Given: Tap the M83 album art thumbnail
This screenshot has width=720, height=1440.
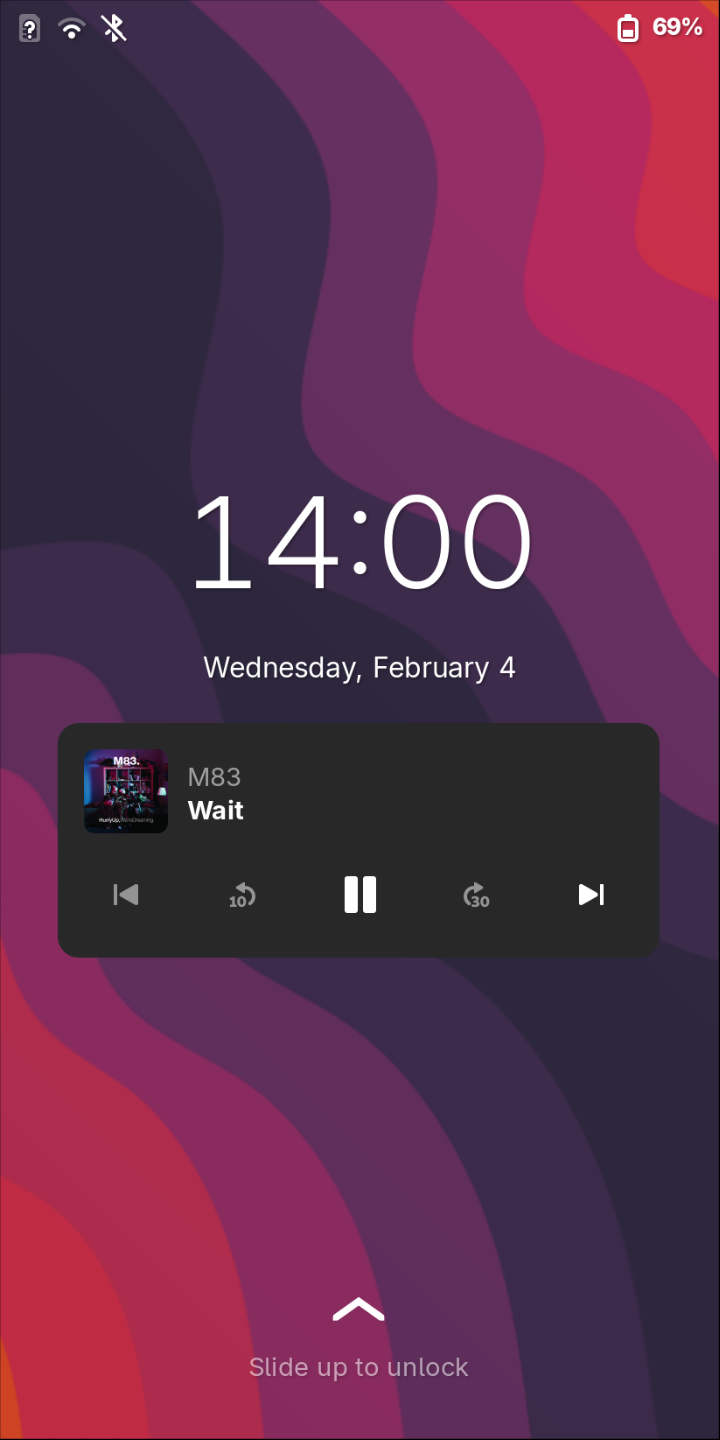Looking at the screenshot, I should (x=126, y=791).
